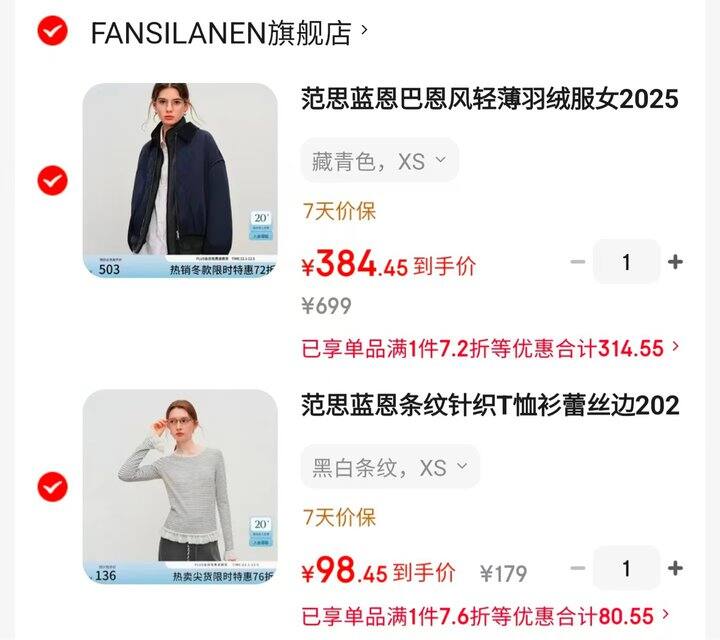View 7.2折 discount details totaling 314.55

click(490, 348)
